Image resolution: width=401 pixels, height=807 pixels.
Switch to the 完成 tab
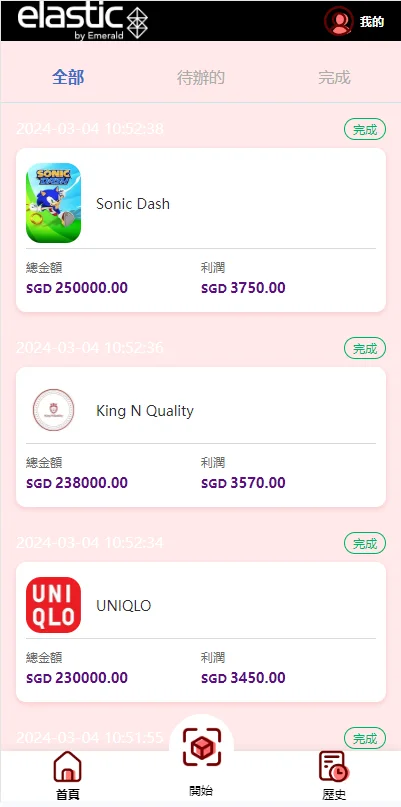point(334,78)
